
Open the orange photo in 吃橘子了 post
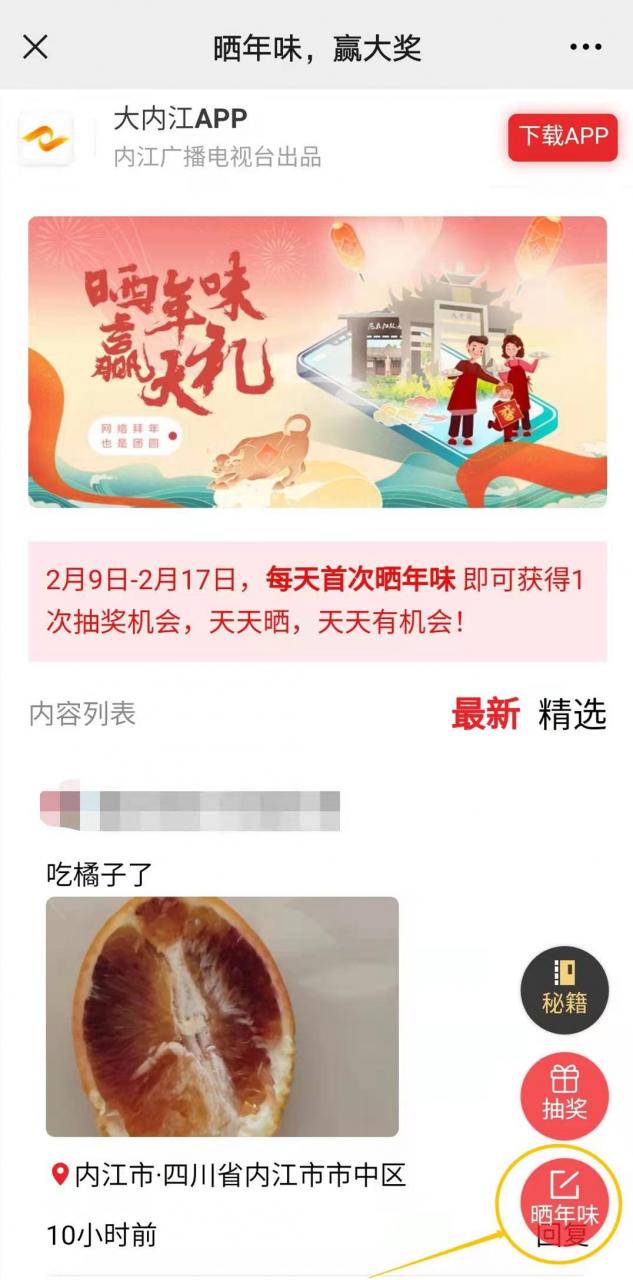pos(222,1016)
